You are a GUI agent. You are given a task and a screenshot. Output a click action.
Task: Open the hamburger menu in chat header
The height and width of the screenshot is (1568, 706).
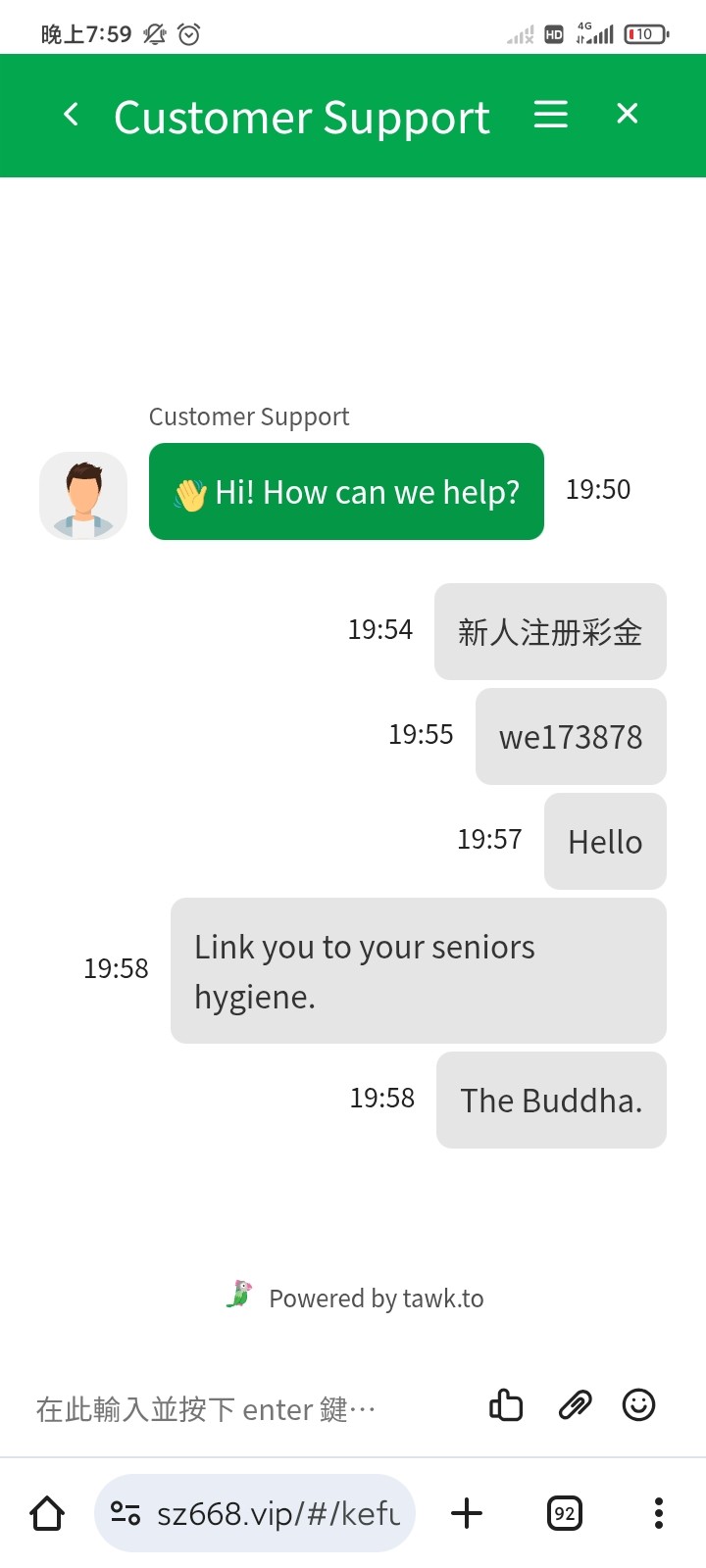point(551,115)
